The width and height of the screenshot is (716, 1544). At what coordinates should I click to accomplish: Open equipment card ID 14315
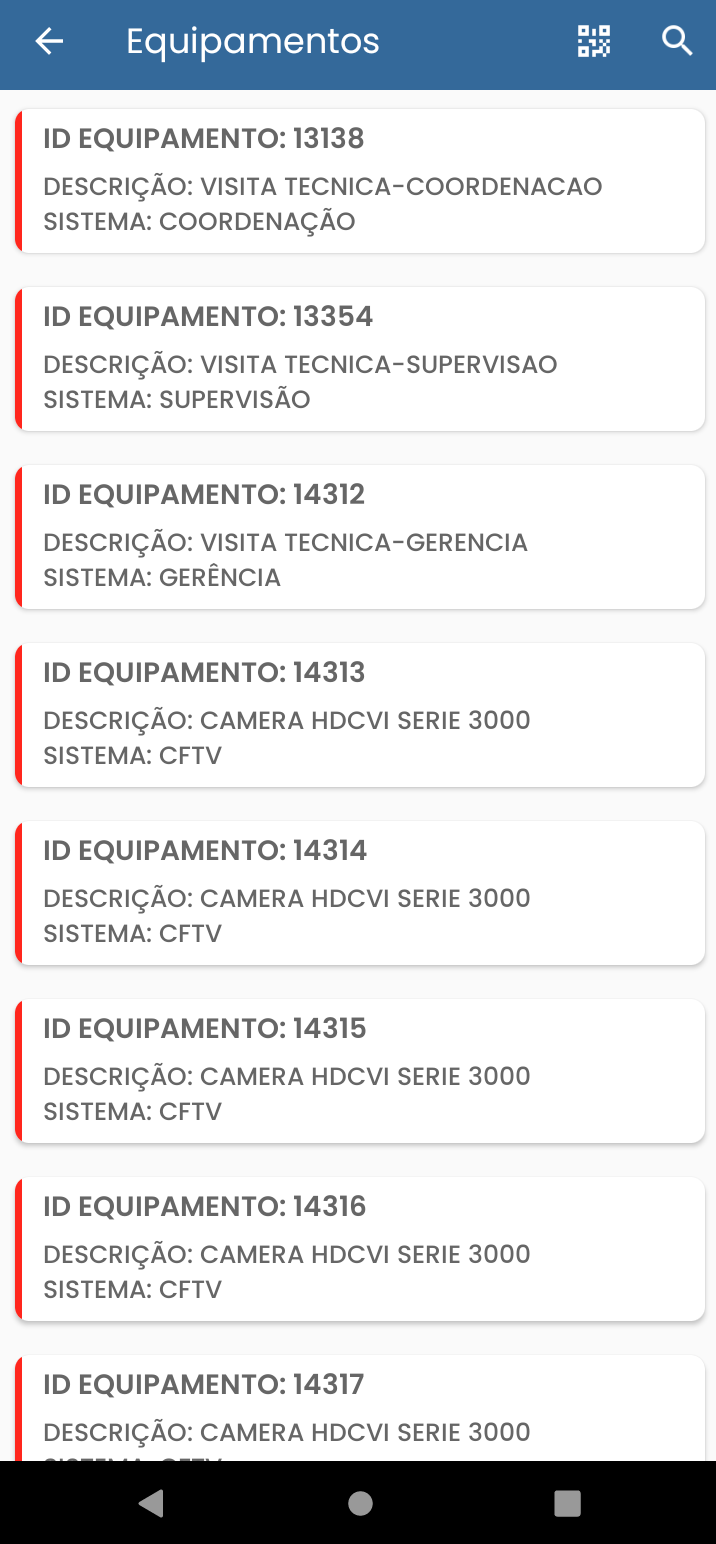point(360,1071)
